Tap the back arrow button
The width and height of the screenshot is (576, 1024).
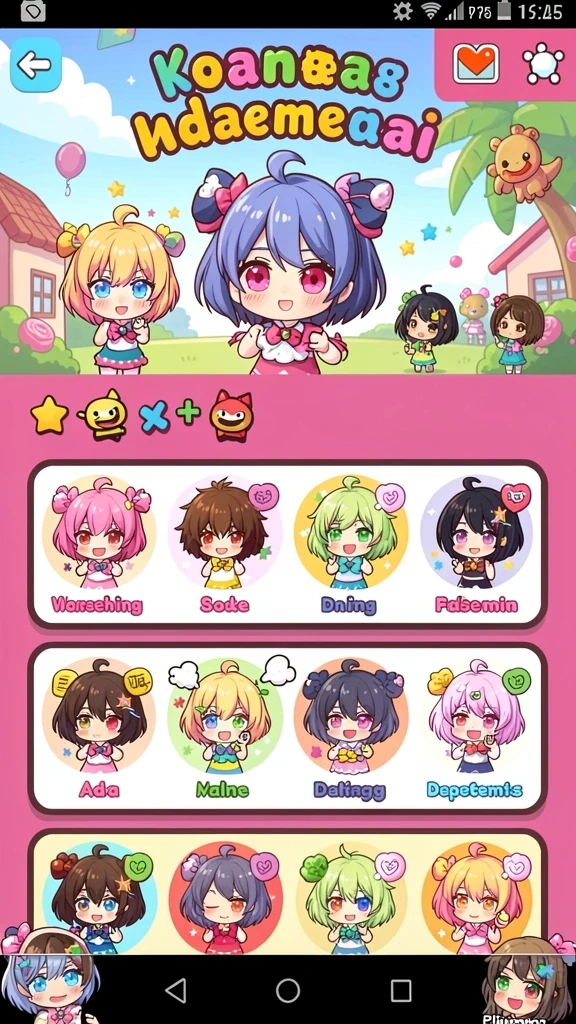click(x=35, y=64)
